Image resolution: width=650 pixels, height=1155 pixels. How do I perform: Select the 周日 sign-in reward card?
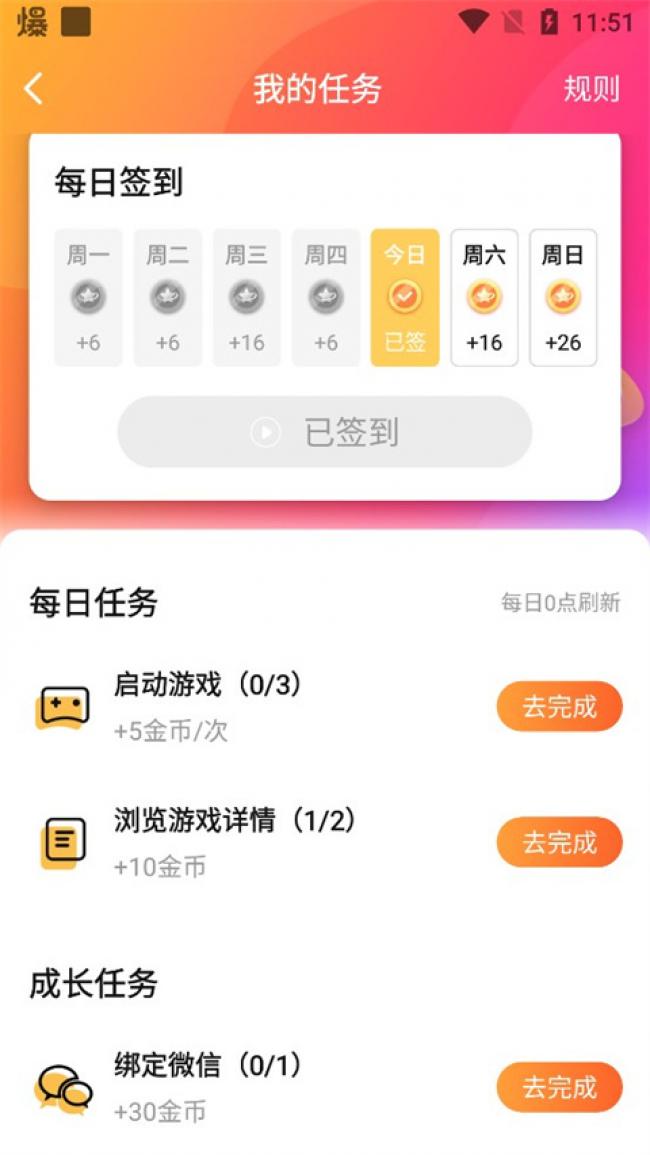pyautogui.click(x=563, y=298)
